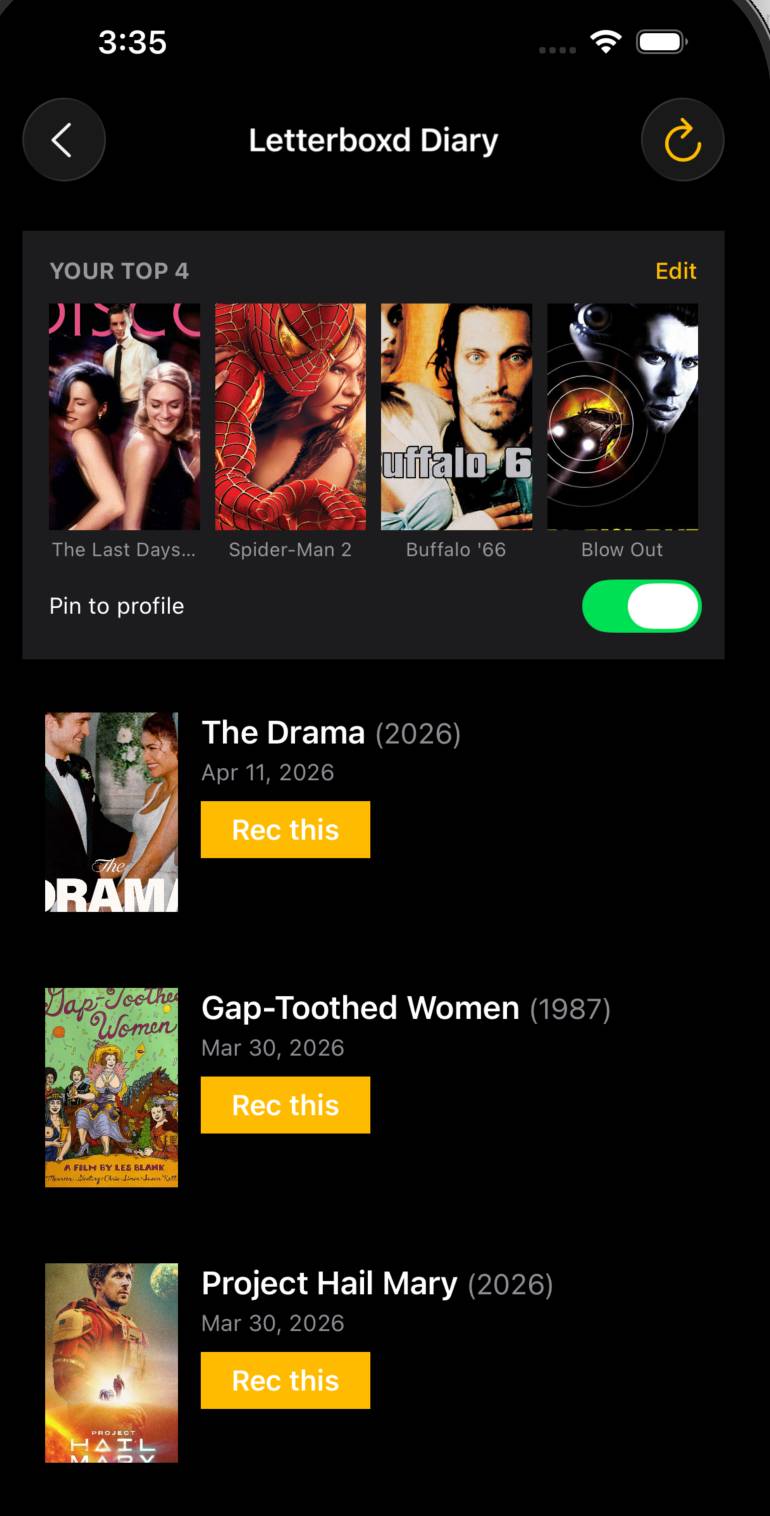Refresh the Letterboxd diary
Image resolution: width=770 pixels, height=1516 pixels.
[x=682, y=140]
